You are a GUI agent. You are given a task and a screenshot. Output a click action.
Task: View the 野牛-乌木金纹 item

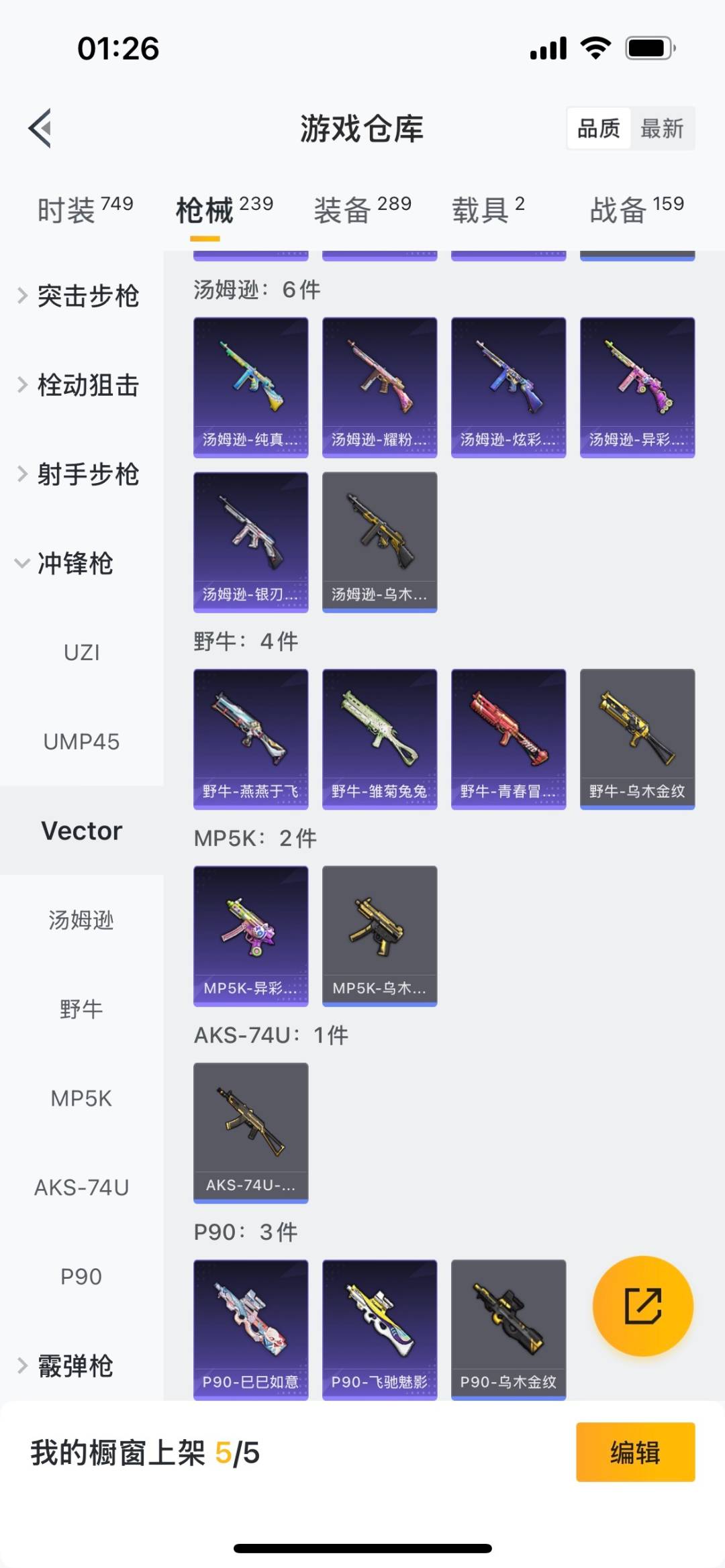pyautogui.click(x=637, y=739)
